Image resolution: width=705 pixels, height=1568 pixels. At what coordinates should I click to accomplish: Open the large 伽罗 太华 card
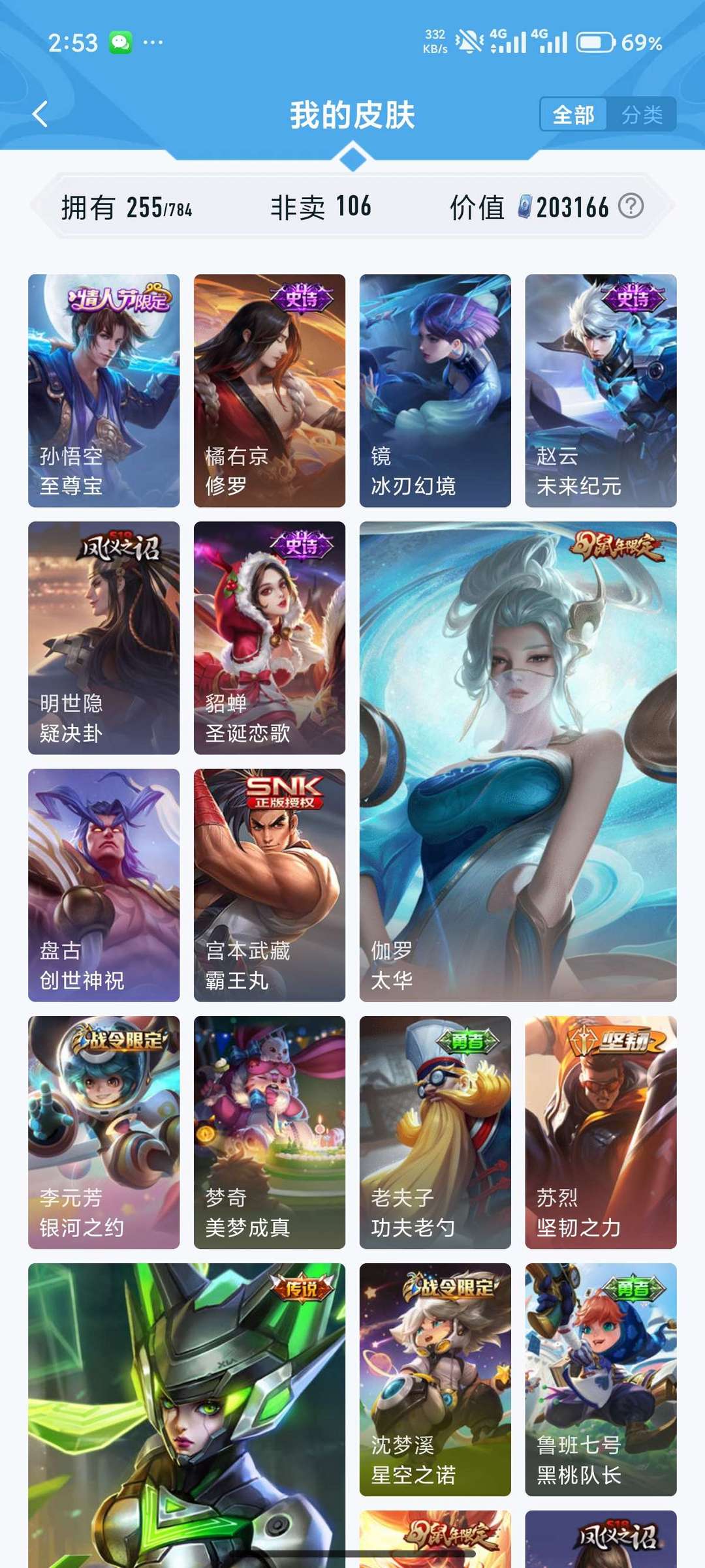coord(518,761)
